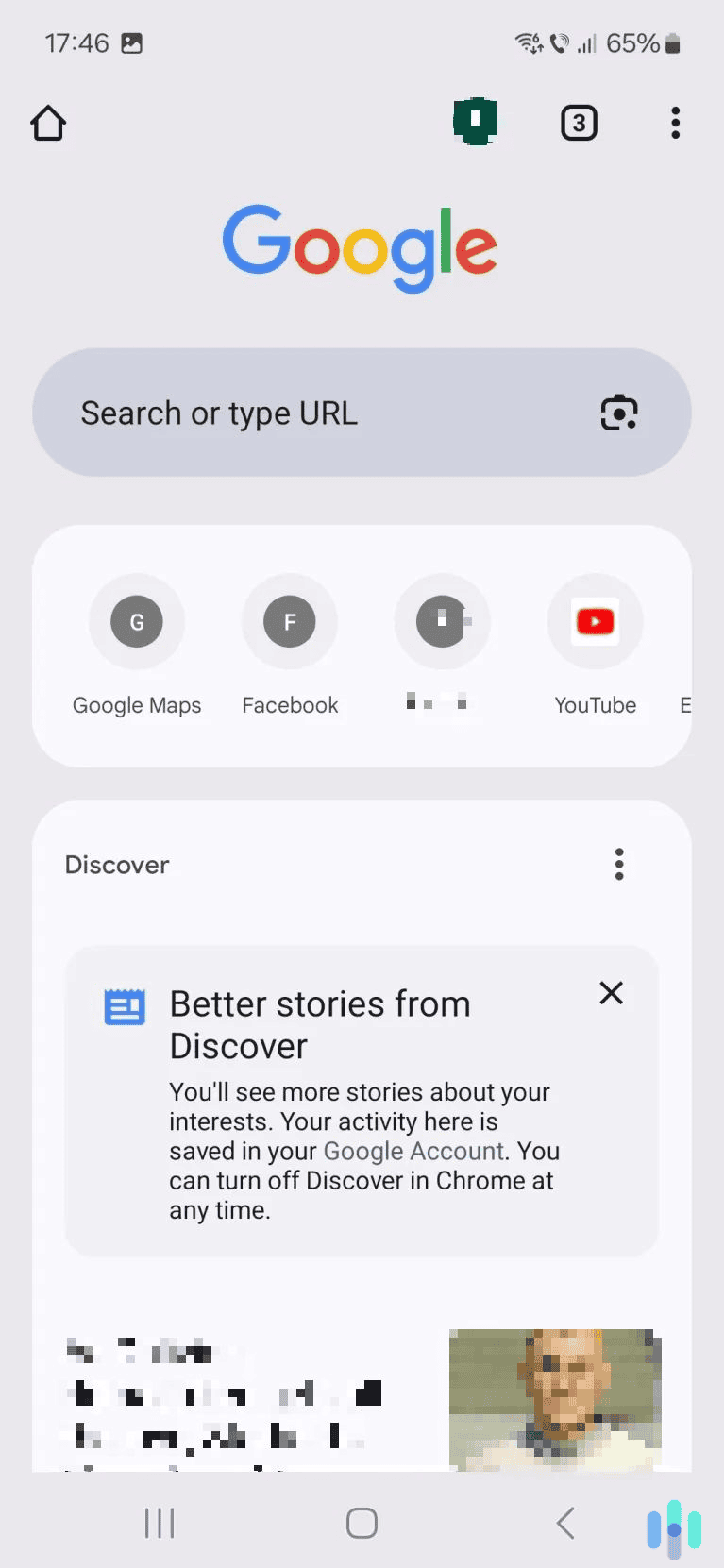
Task: Tap the home circle in the navigation bar
Action: pyautogui.click(x=361, y=1522)
